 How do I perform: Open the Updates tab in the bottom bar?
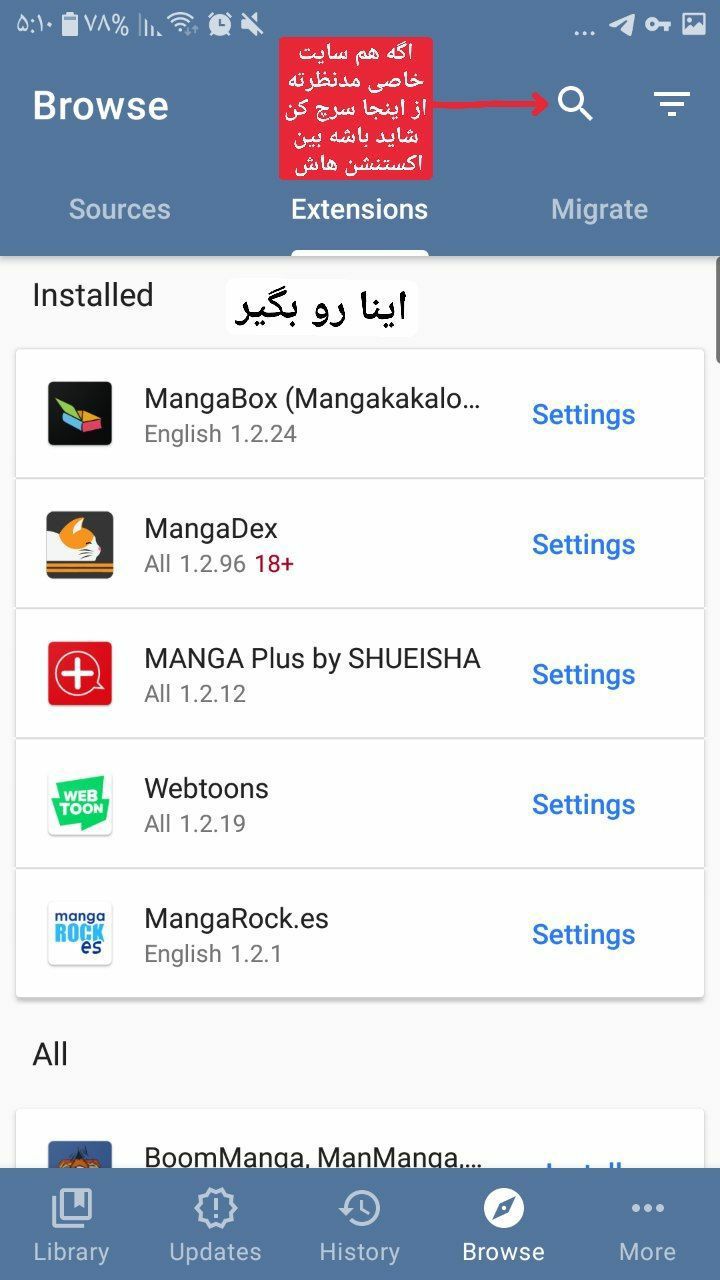click(215, 1226)
